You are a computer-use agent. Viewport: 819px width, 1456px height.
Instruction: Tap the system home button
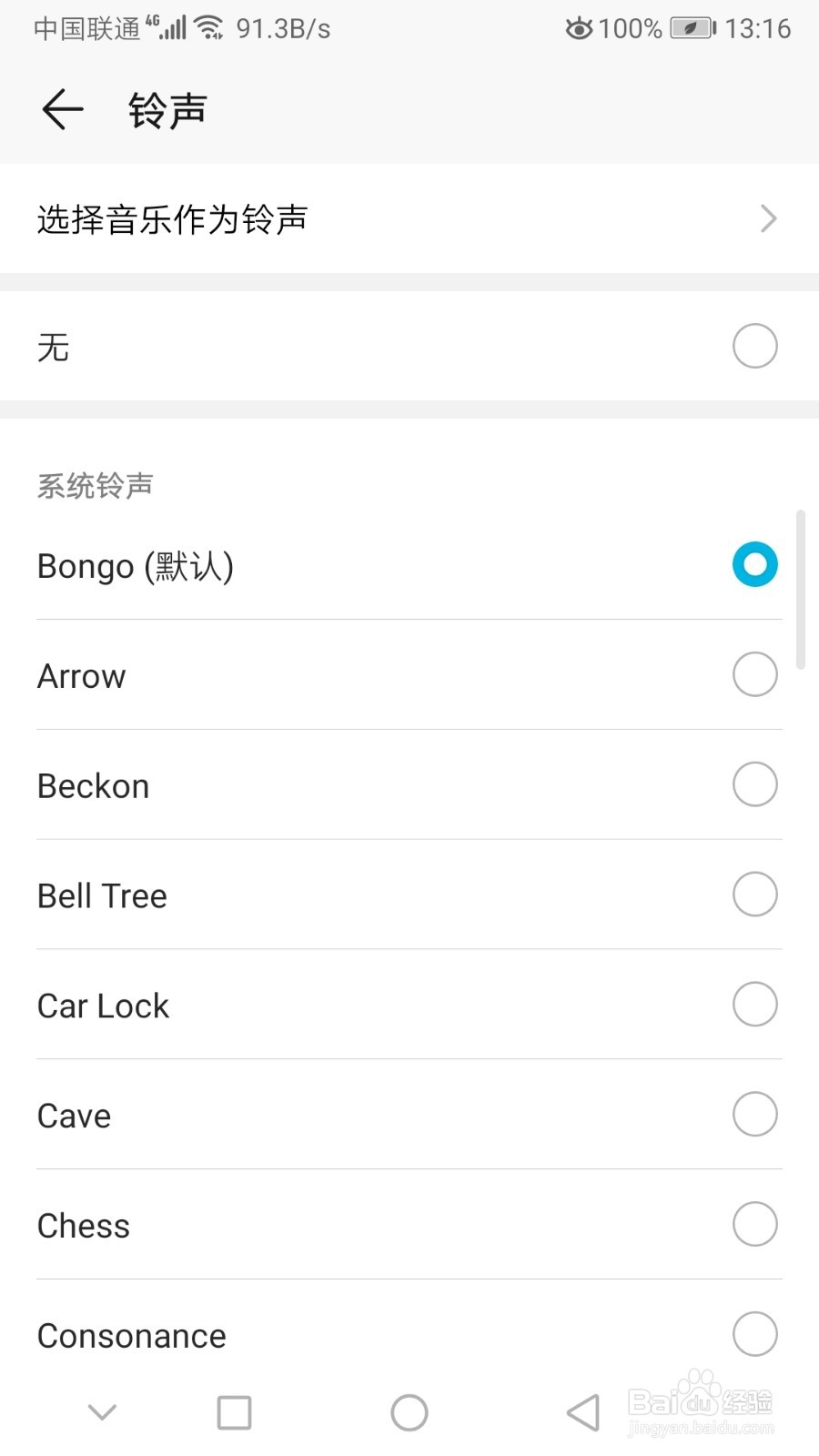pos(409,1412)
